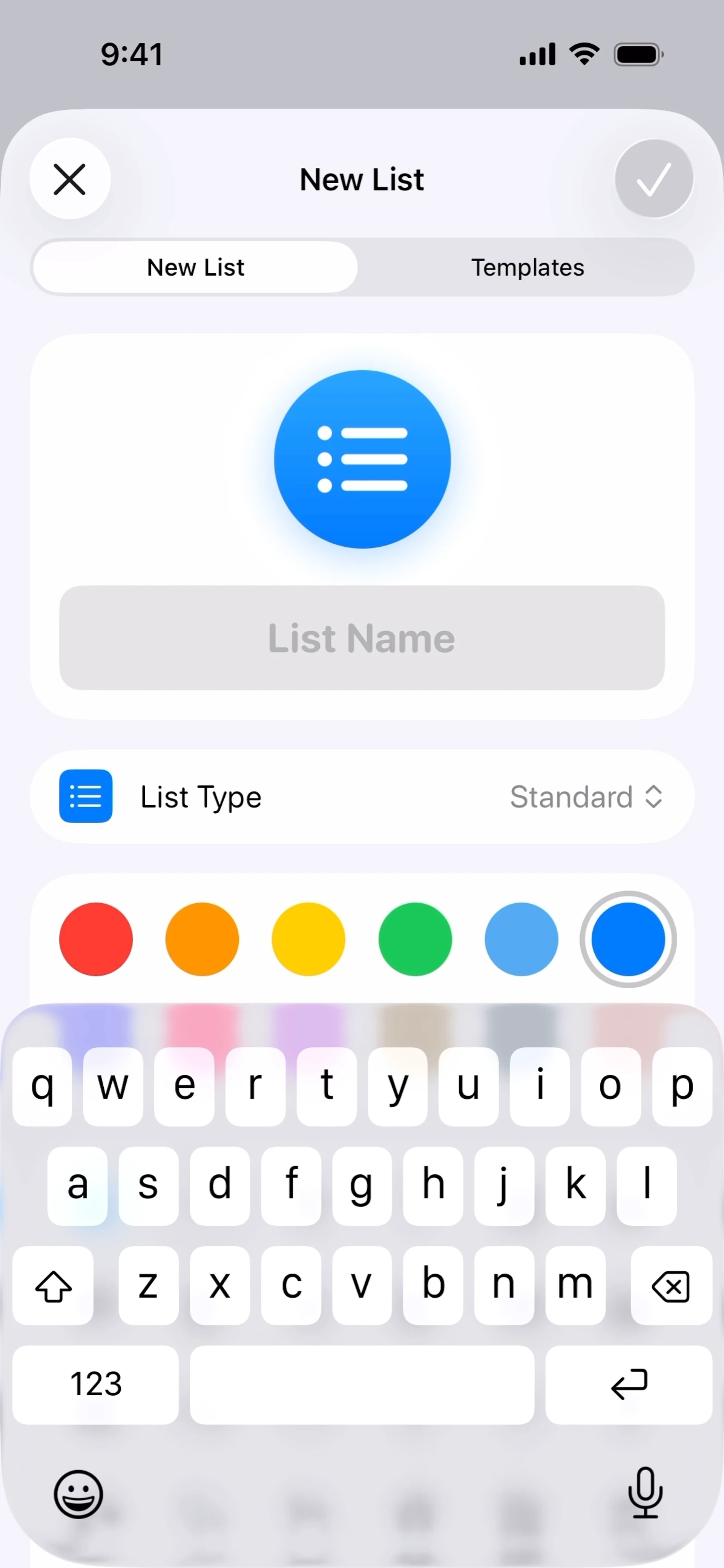This screenshot has height=1568, width=724.
Task: Close the New List sheet
Action: [x=69, y=179]
